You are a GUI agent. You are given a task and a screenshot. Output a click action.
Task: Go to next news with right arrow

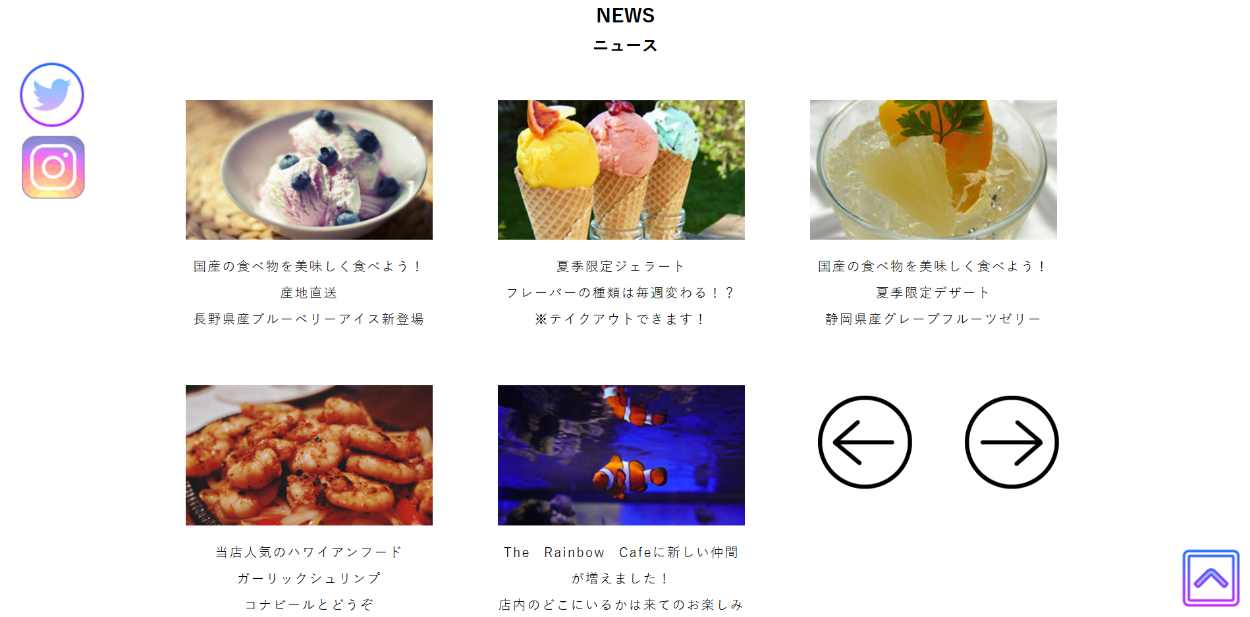point(1011,442)
